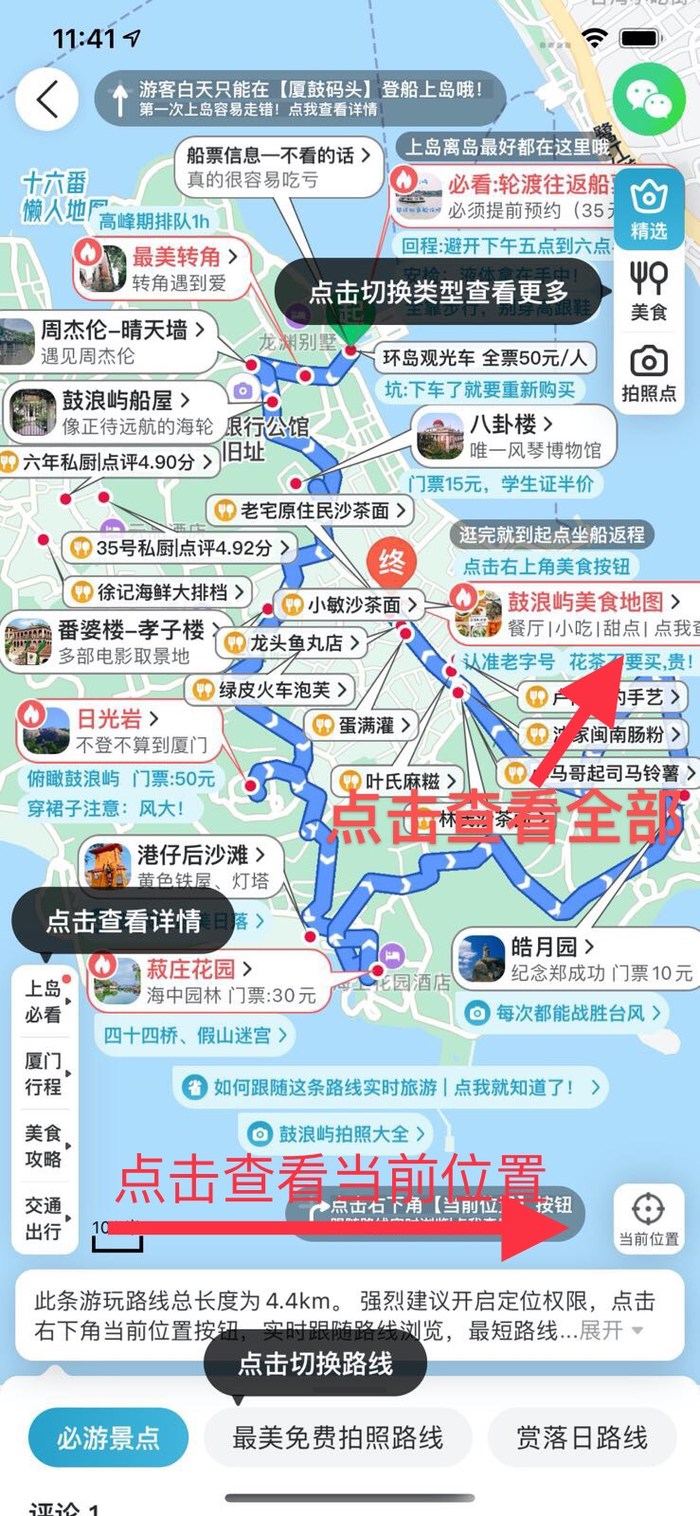This screenshot has height=1516, width=700.
Task: Open the 菽庄花园 garden card
Action: point(205,980)
